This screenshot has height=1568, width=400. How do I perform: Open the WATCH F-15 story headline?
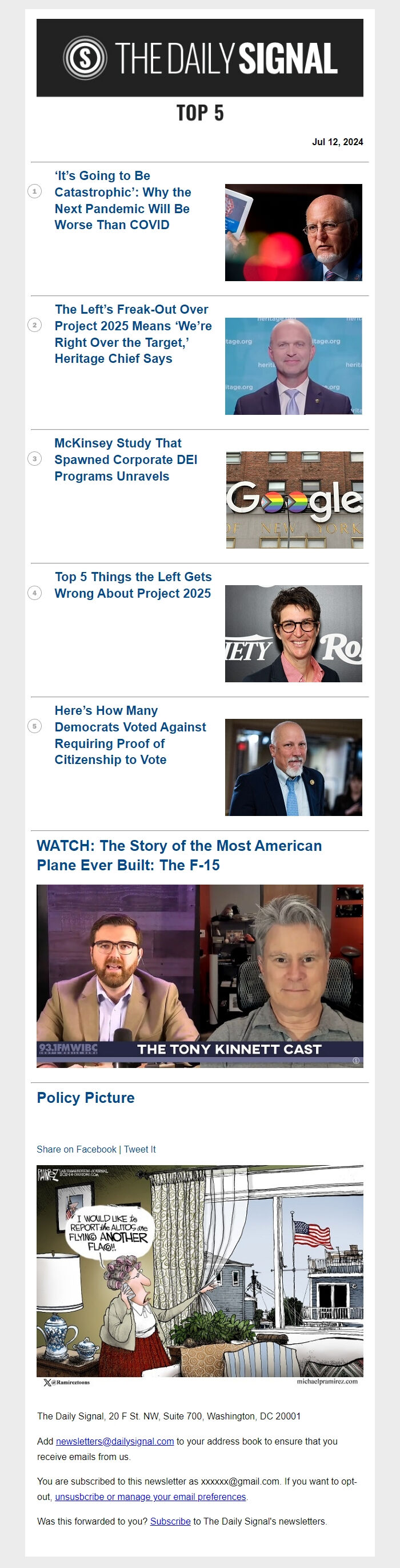pos(179,855)
